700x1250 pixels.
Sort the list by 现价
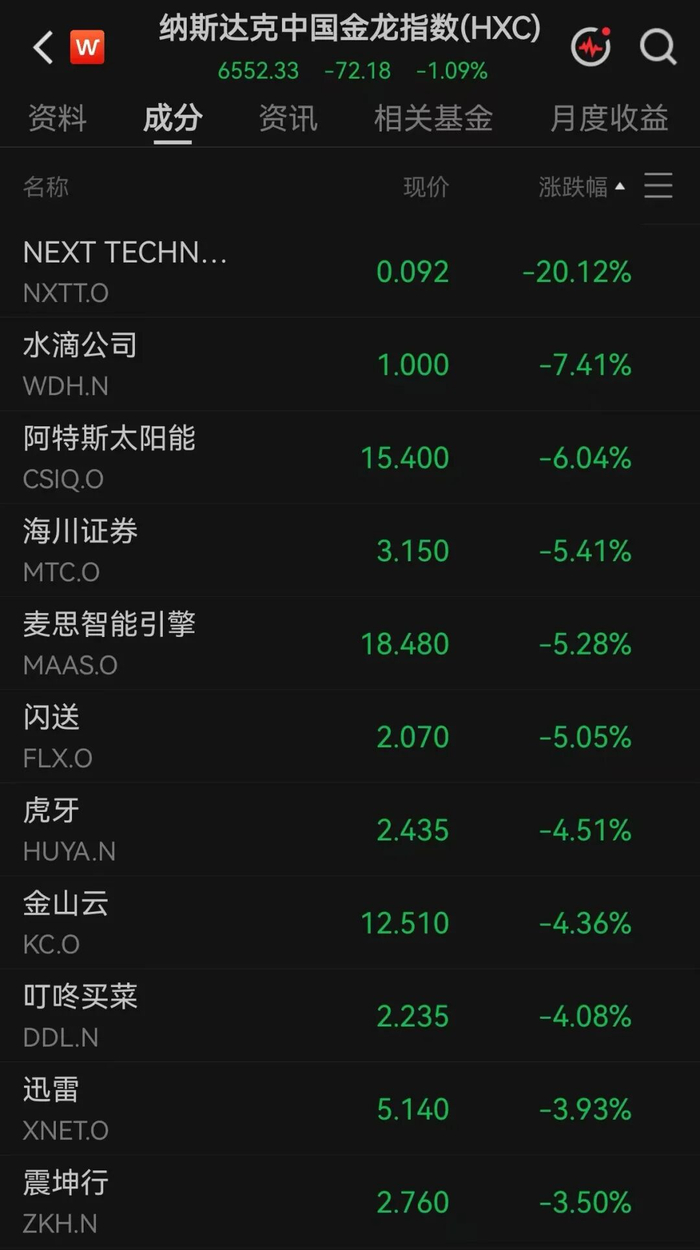(x=426, y=187)
